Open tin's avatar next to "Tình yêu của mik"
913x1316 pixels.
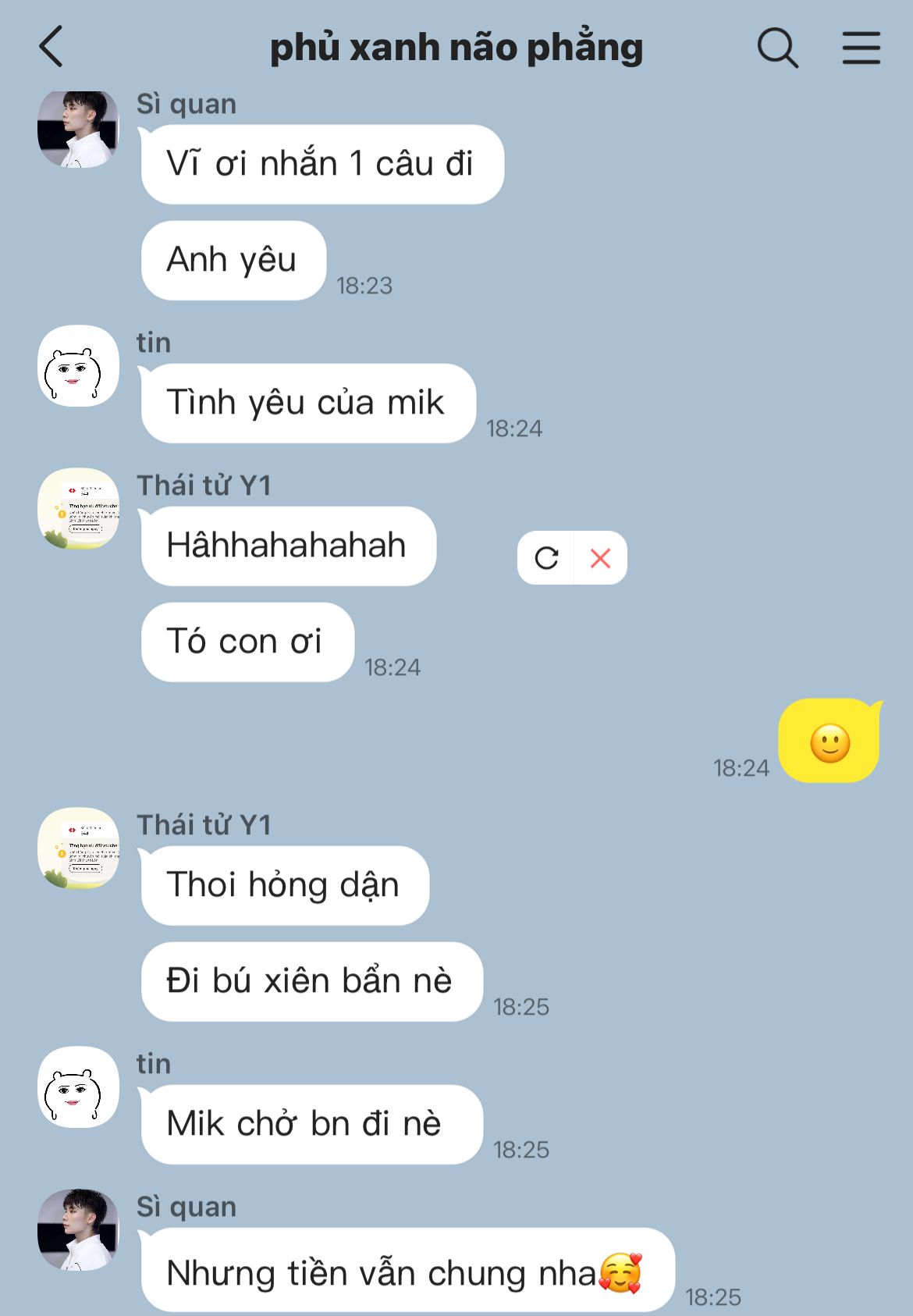click(78, 366)
